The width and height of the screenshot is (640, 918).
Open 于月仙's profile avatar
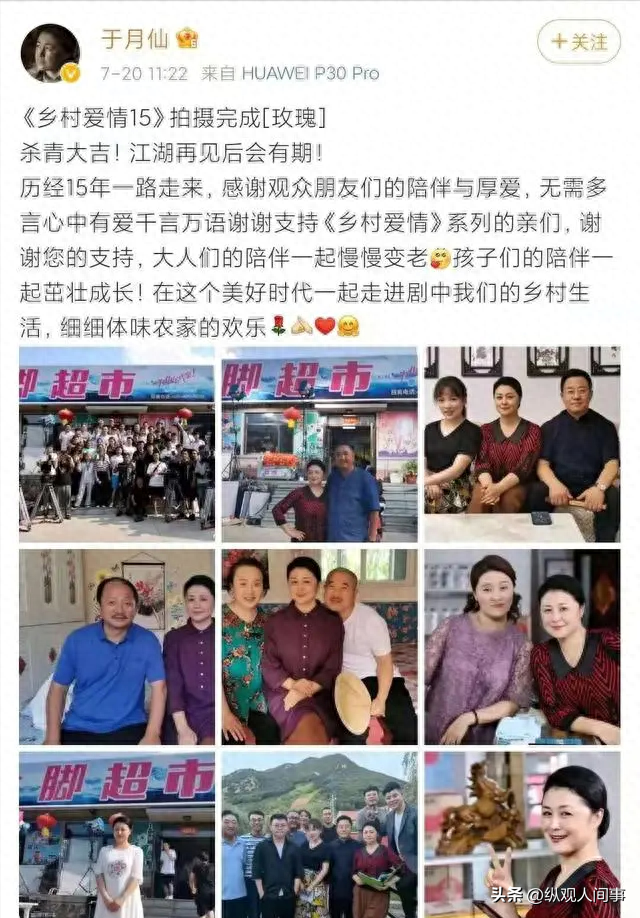[x=50, y=52]
